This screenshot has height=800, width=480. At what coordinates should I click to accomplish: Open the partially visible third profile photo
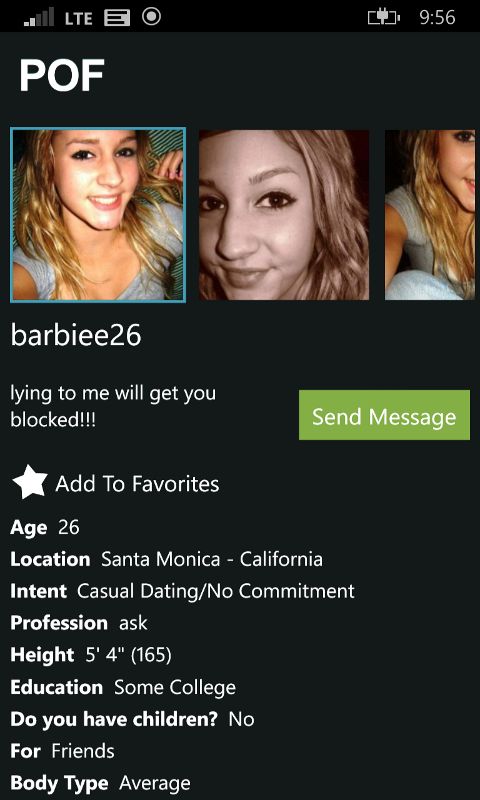(430, 215)
